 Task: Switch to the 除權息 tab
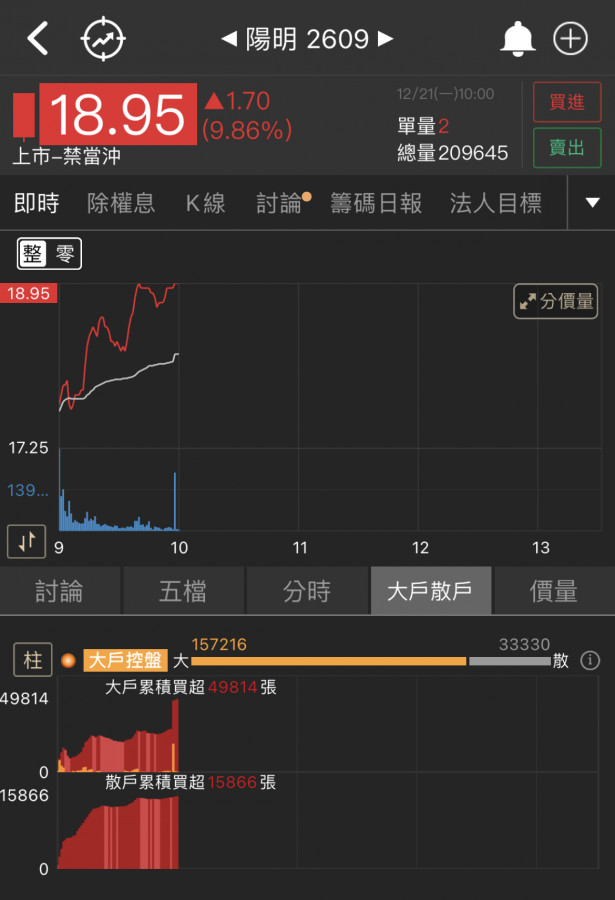click(x=121, y=204)
